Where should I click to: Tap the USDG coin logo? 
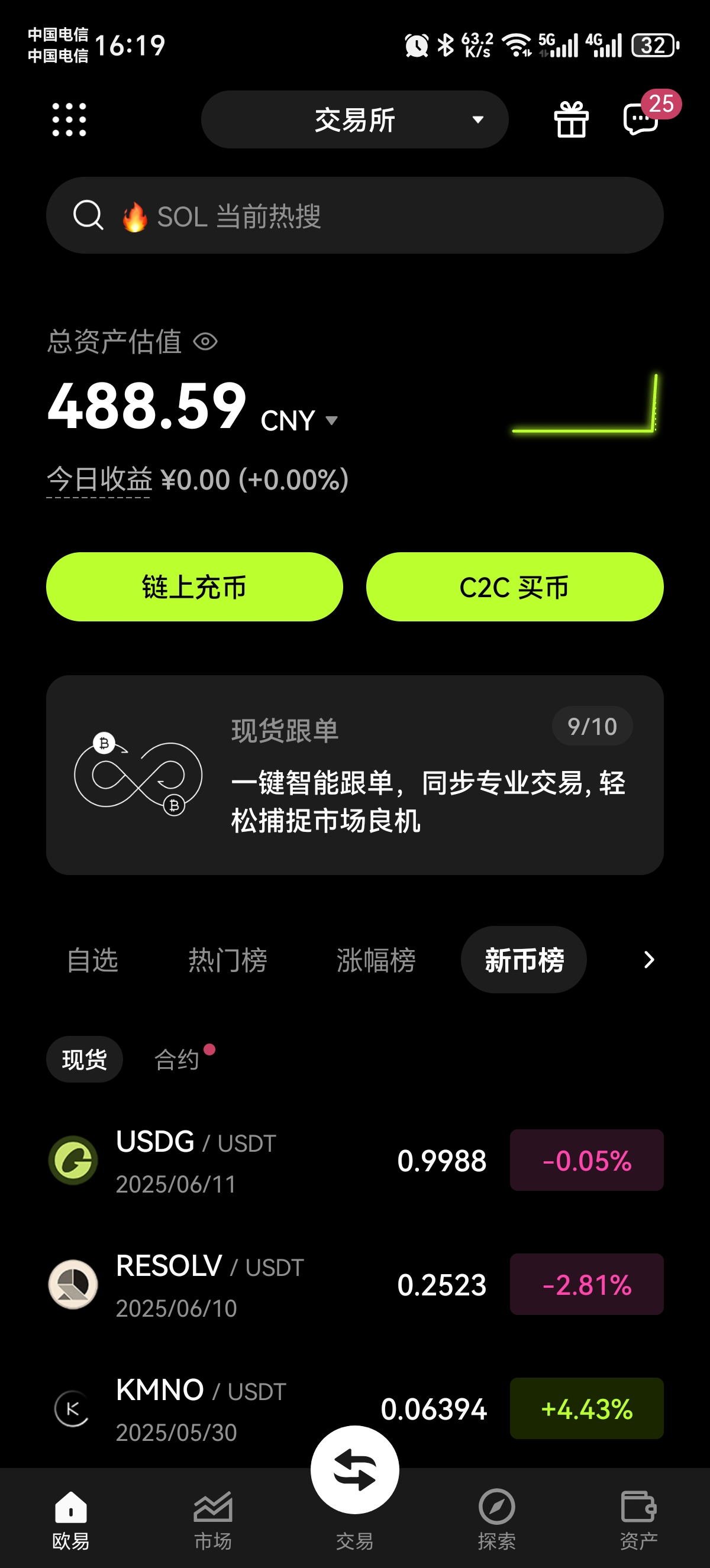pos(73,1160)
